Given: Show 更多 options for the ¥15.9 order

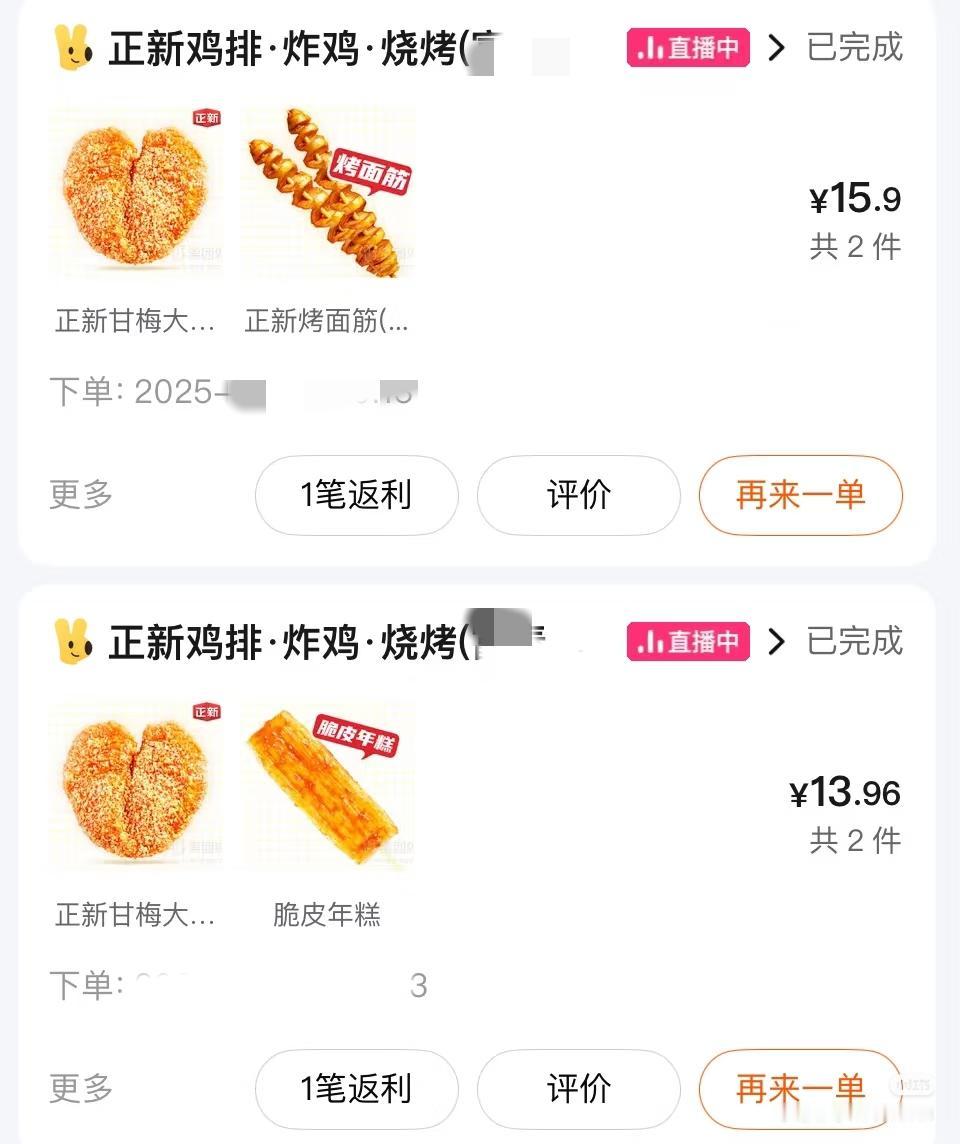Looking at the screenshot, I should click(x=81, y=495).
